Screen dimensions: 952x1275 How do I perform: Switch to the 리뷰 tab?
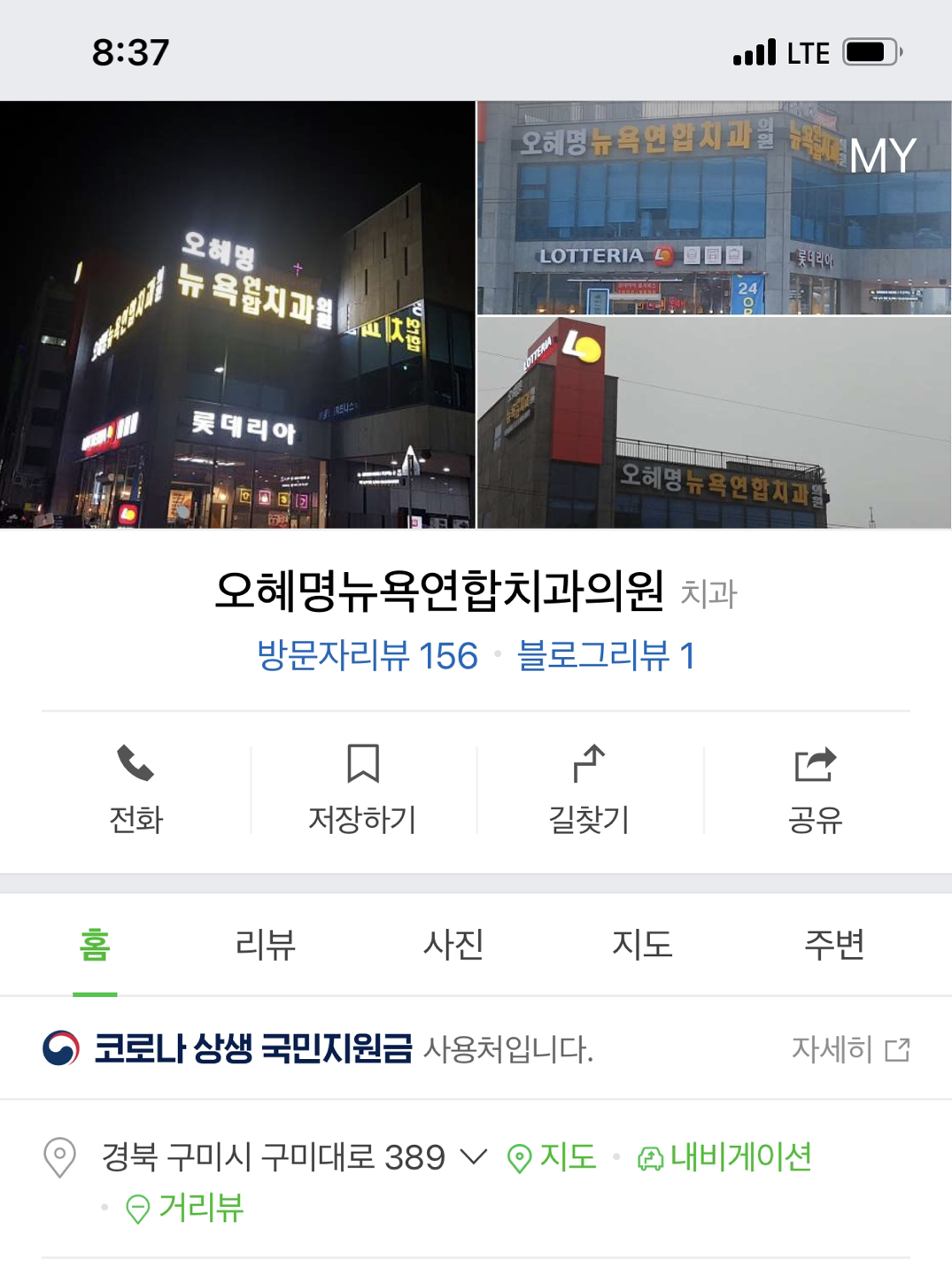point(265,945)
